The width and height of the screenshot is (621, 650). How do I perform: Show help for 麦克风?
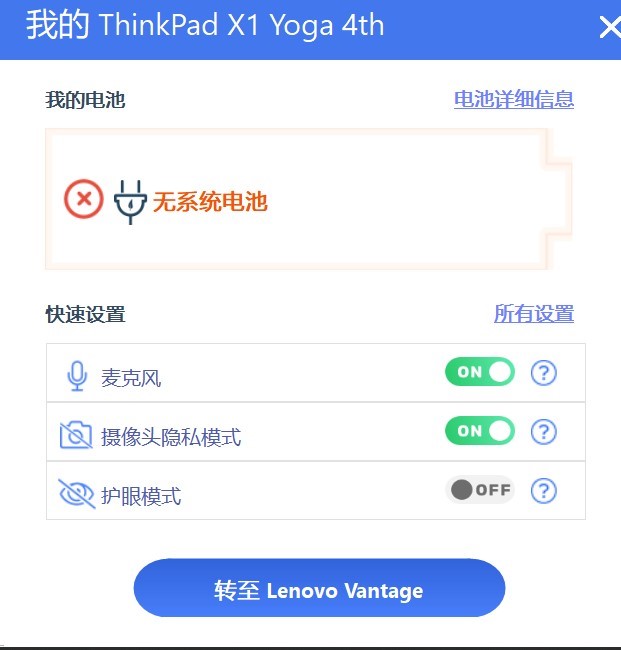point(543,373)
